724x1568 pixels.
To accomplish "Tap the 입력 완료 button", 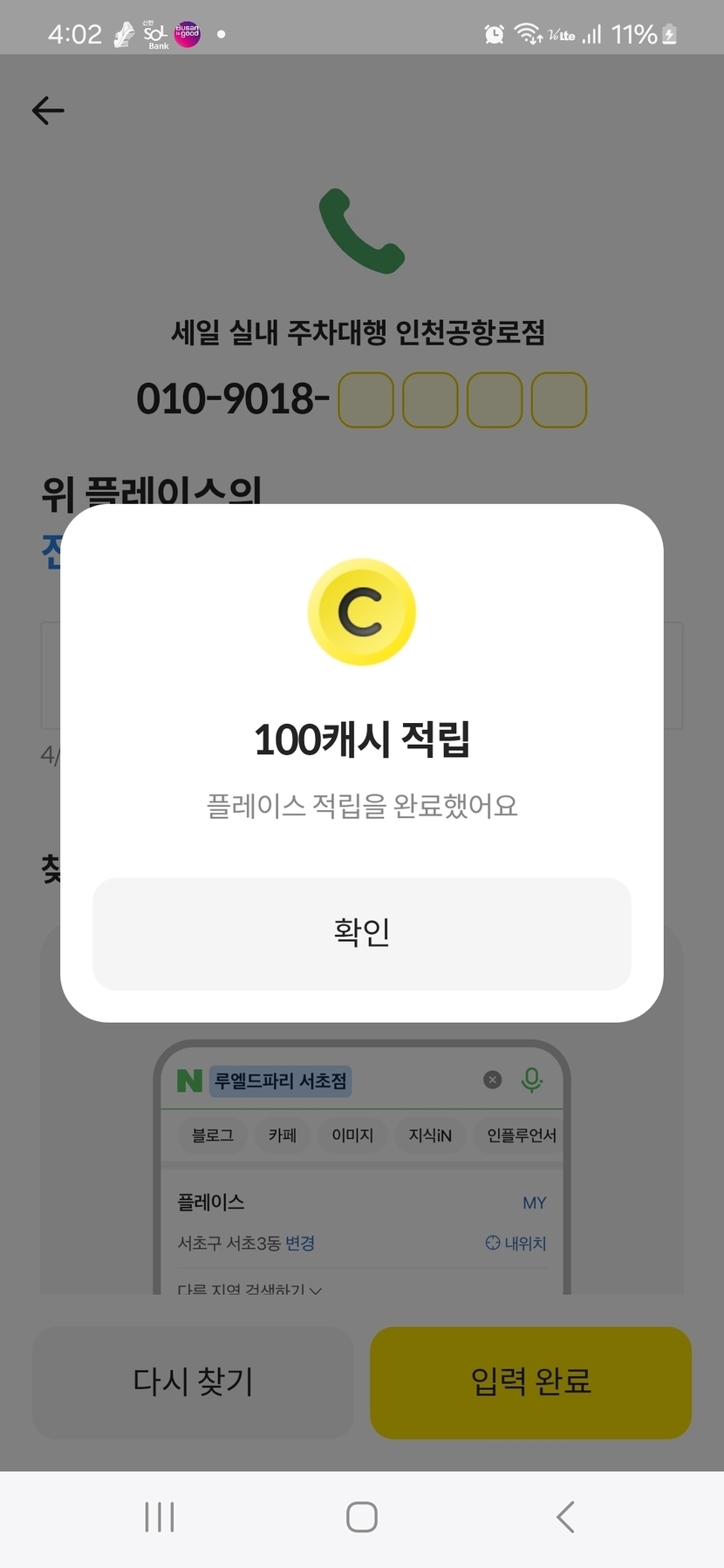I will (x=530, y=1382).
